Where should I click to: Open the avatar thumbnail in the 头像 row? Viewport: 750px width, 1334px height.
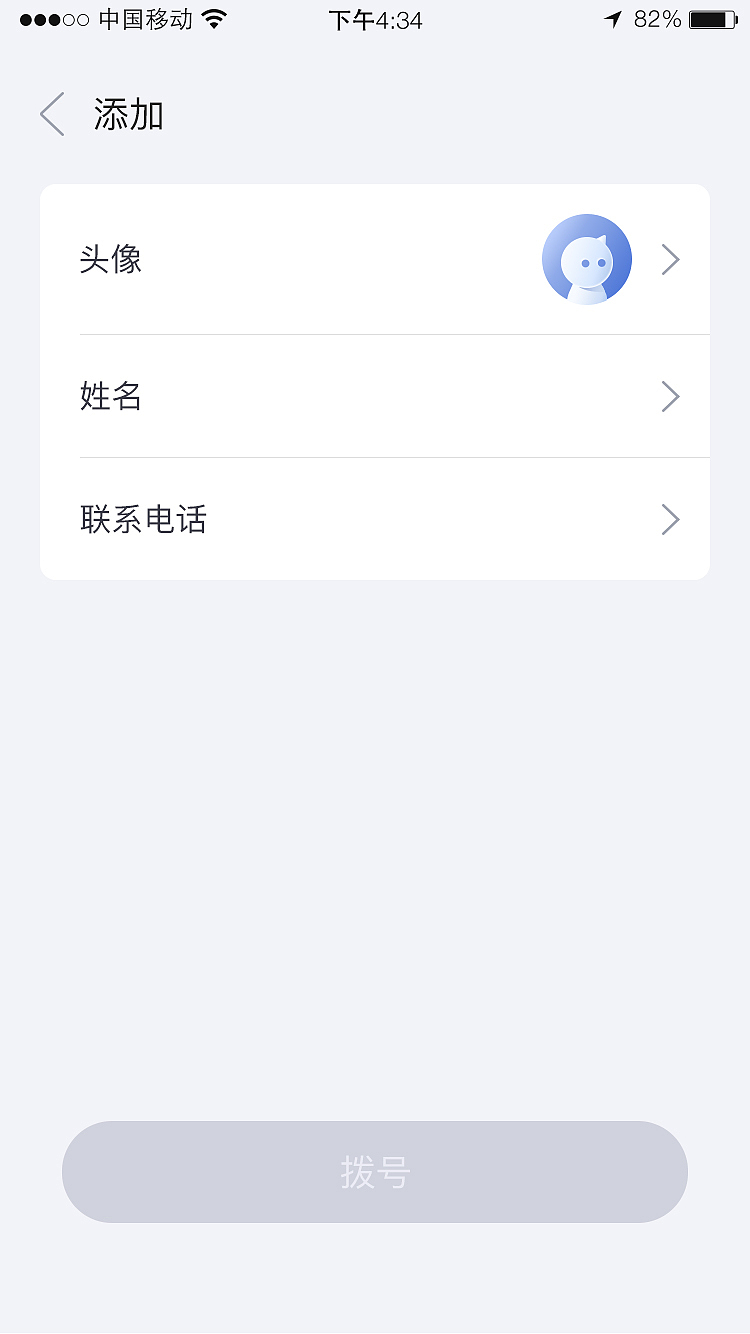click(587, 259)
